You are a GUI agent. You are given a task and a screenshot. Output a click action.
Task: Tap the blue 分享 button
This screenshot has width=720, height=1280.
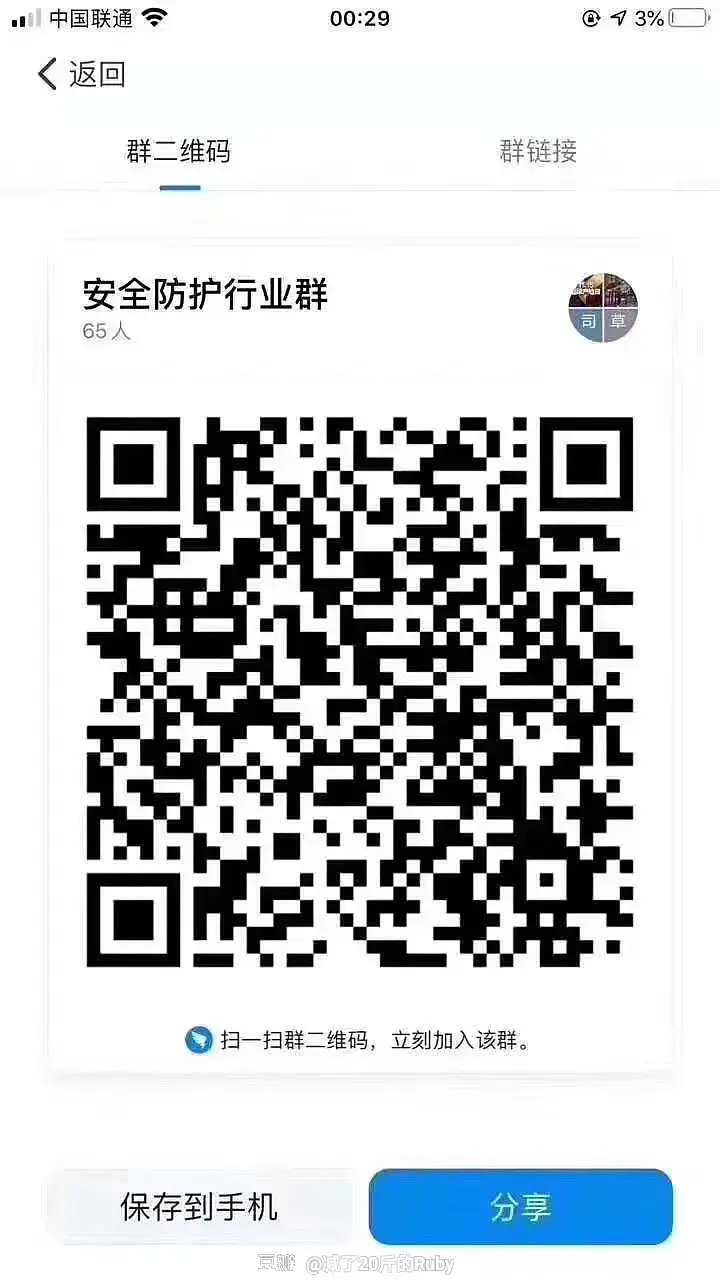(520, 1206)
